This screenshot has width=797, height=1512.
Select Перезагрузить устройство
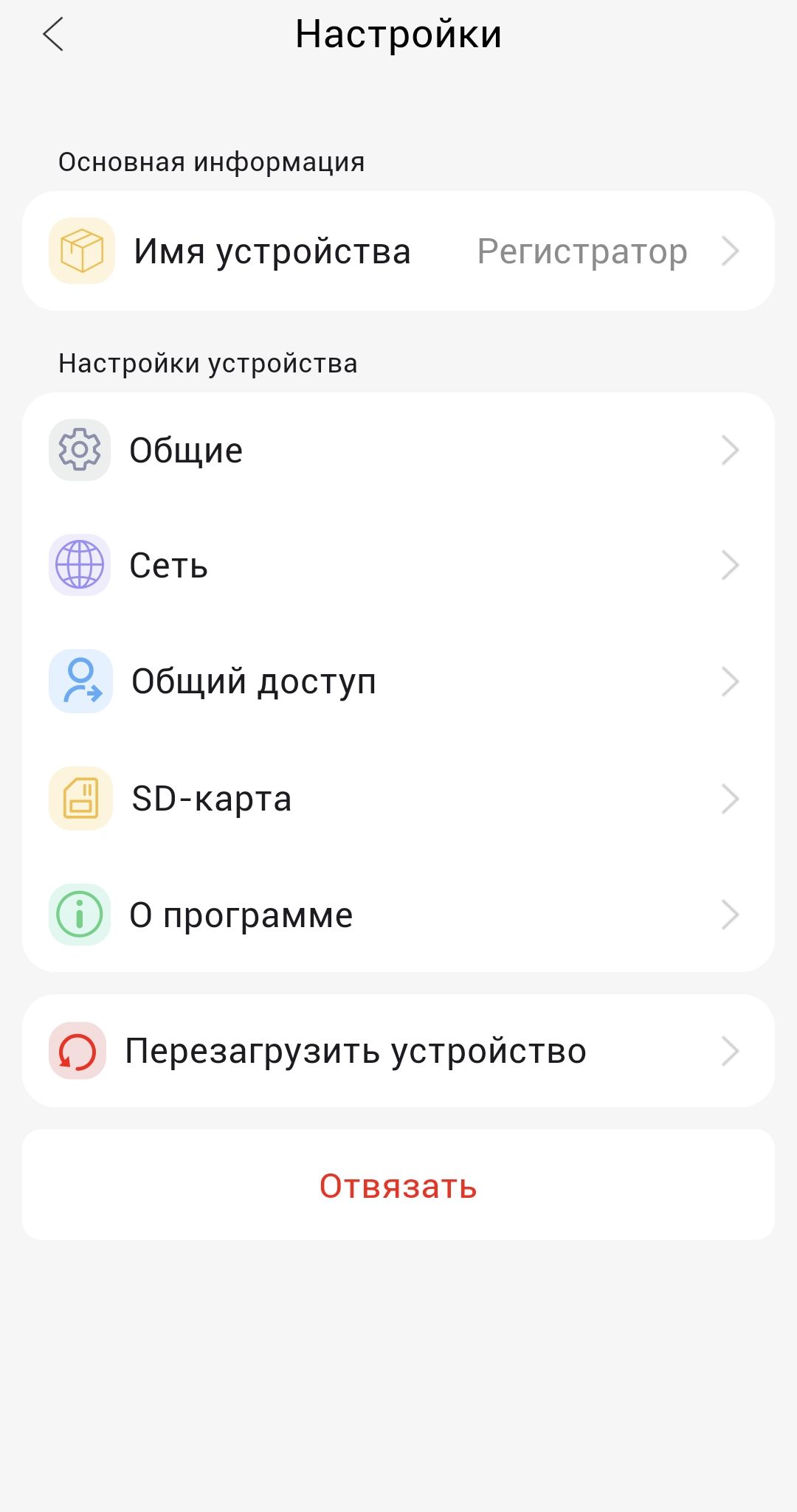pyautogui.click(x=398, y=1051)
